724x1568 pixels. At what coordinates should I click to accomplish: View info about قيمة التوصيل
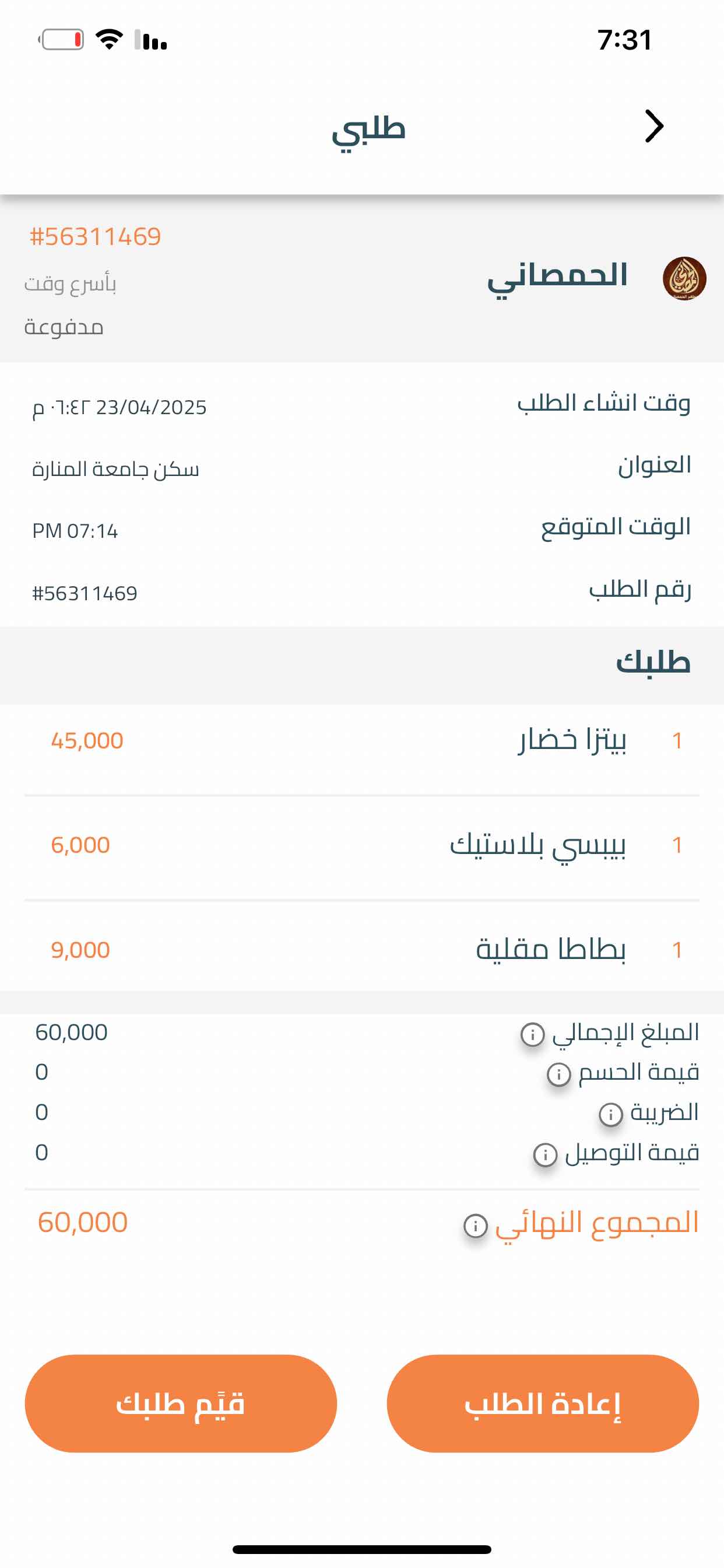click(545, 1154)
